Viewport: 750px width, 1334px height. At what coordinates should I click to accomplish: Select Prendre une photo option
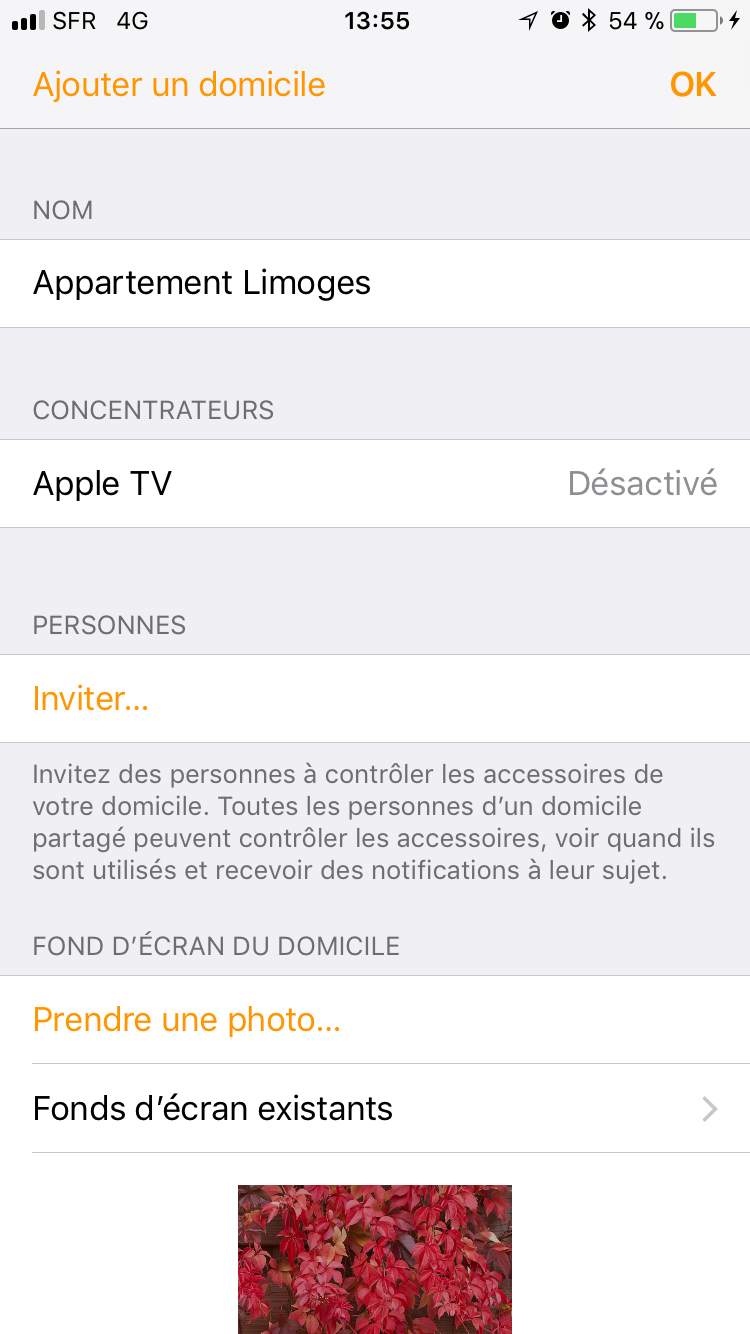(x=187, y=1020)
